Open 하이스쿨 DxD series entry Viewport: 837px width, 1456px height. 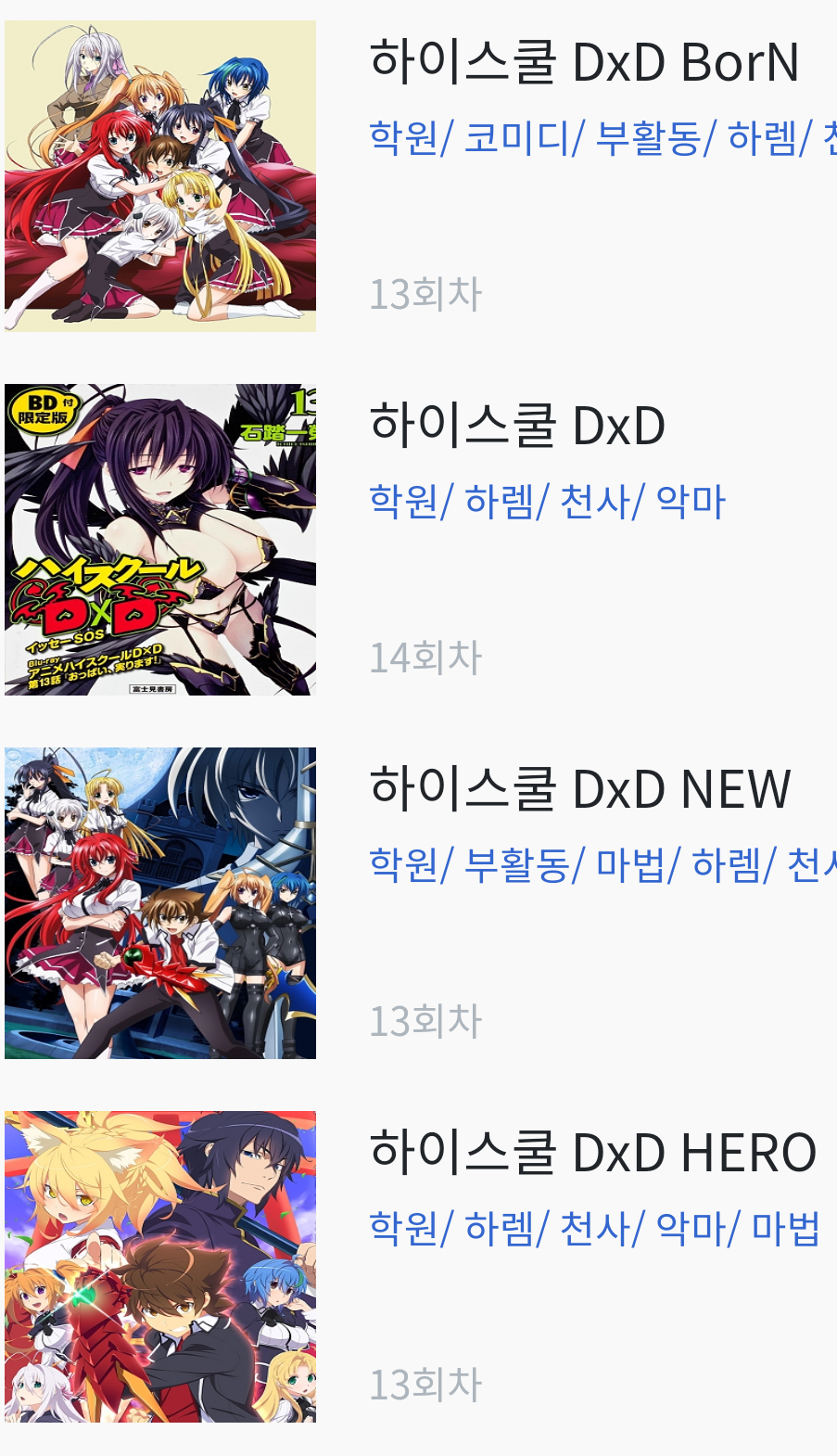[x=517, y=427]
